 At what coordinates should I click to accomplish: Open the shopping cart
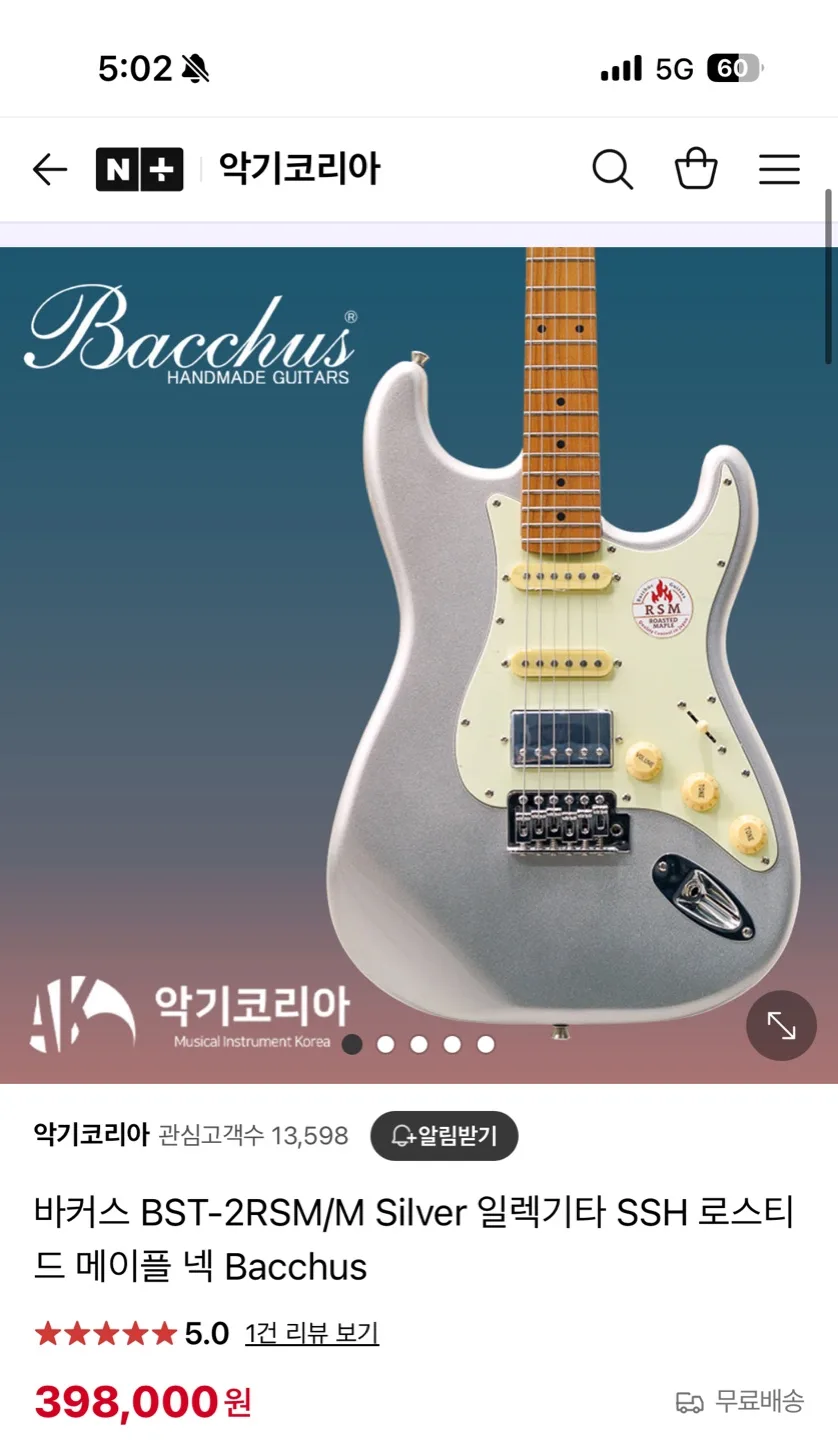697,169
